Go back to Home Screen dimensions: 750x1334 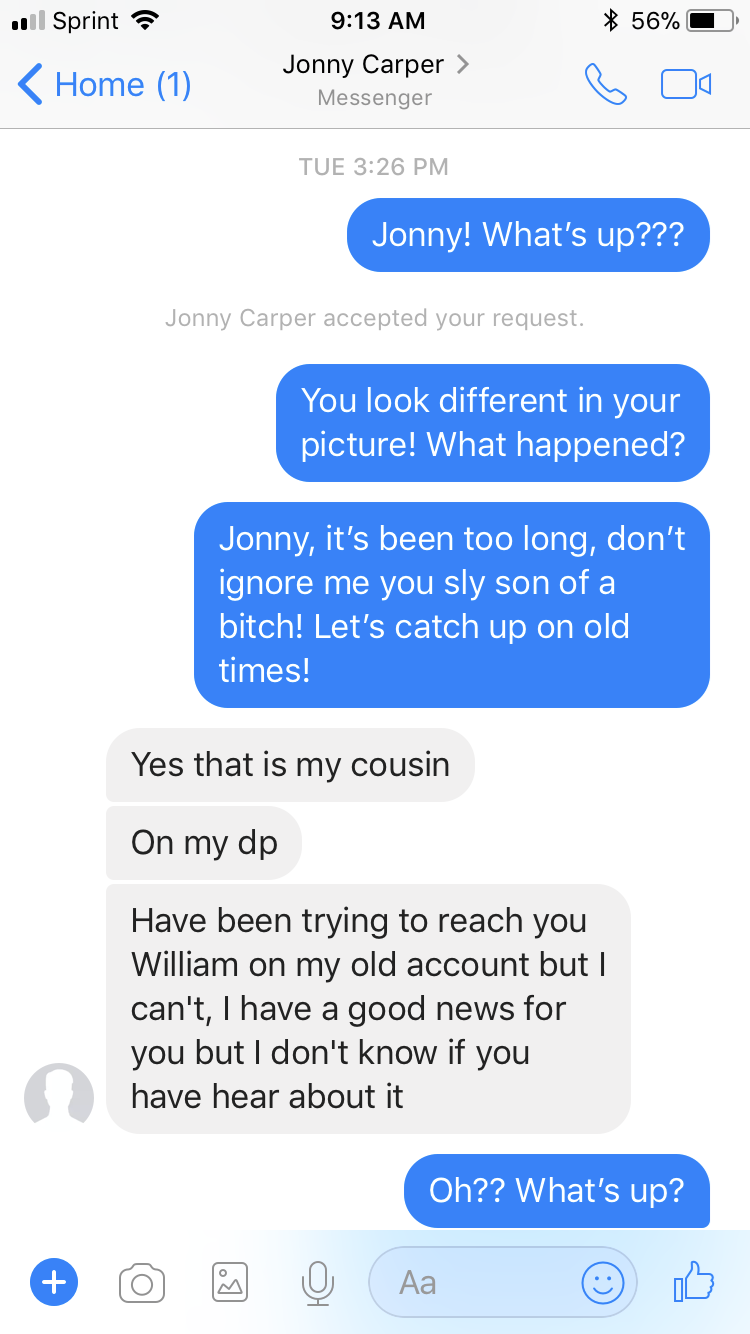point(103,85)
